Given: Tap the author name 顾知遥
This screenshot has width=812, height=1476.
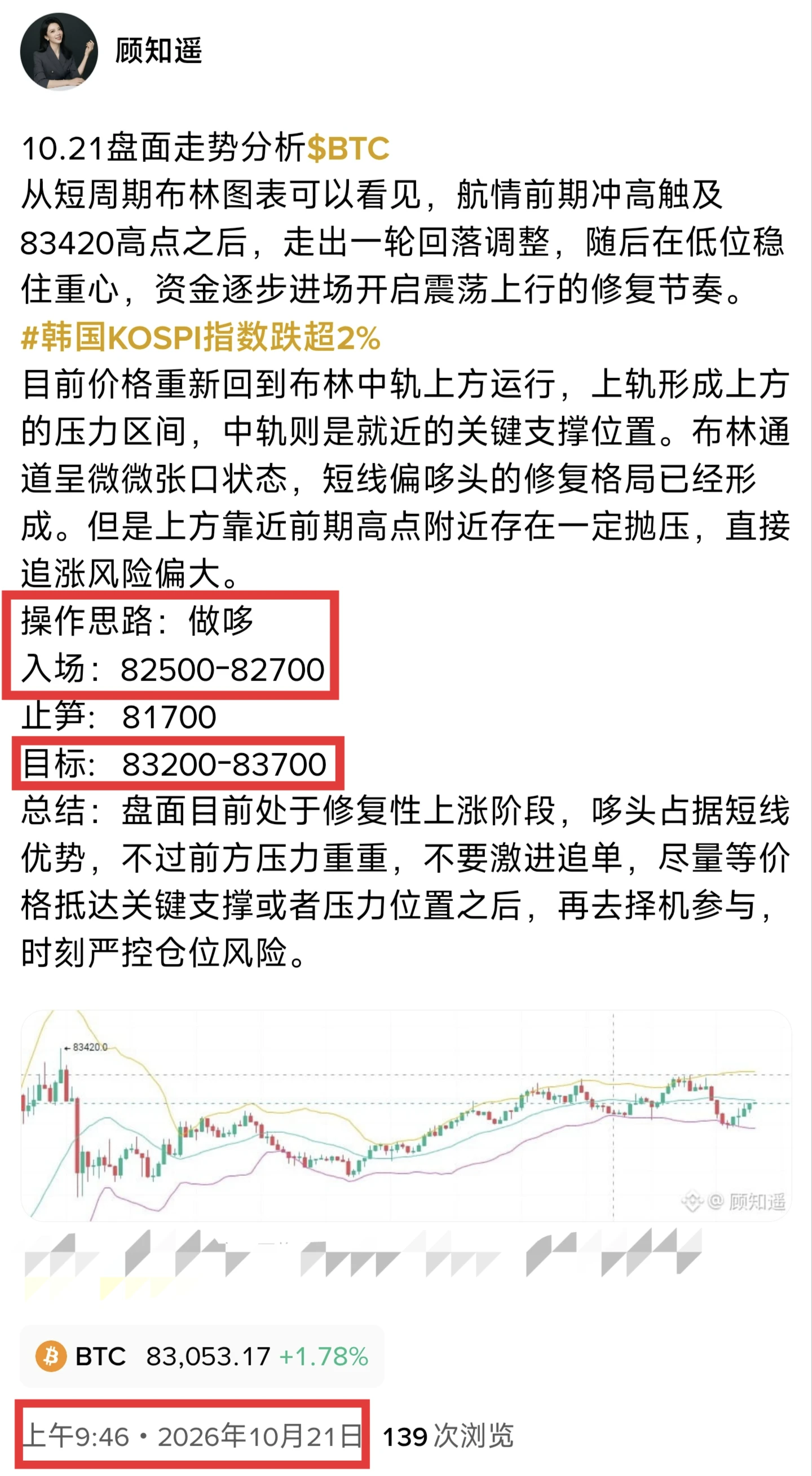Looking at the screenshot, I should [158, 51].
